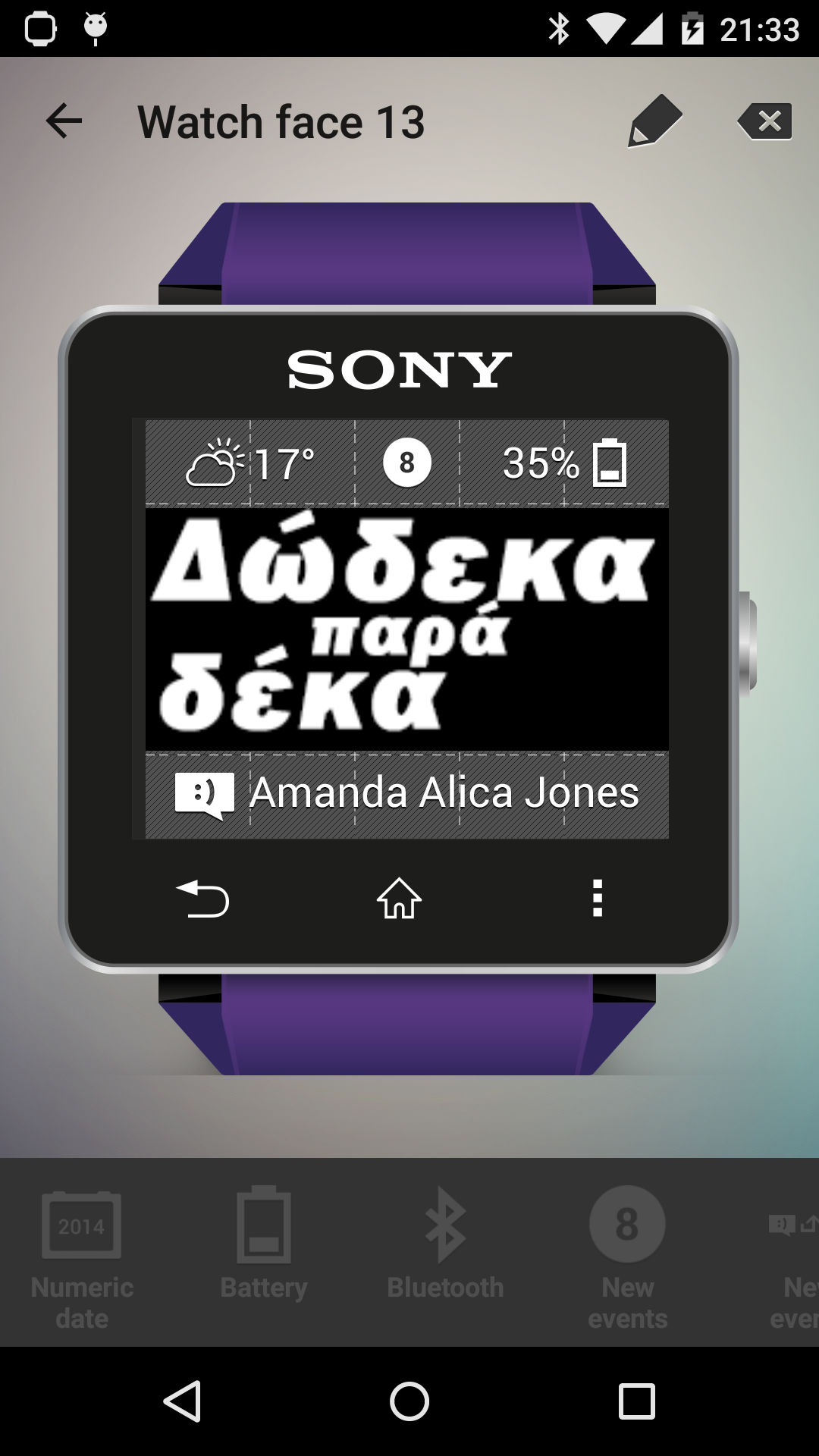
Task: Select the weather 17° widget
Action: [250, 463]
